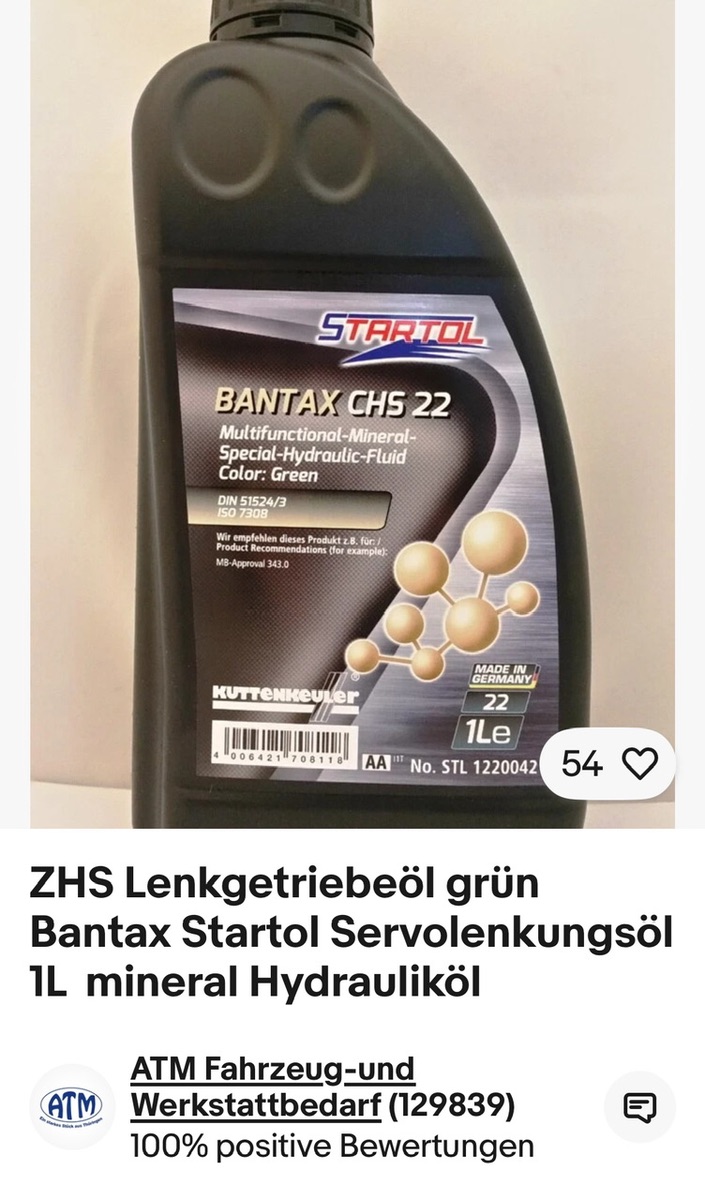Add item to watchlist with heart button
705x1200 pixels.
[x=639, y=765]
